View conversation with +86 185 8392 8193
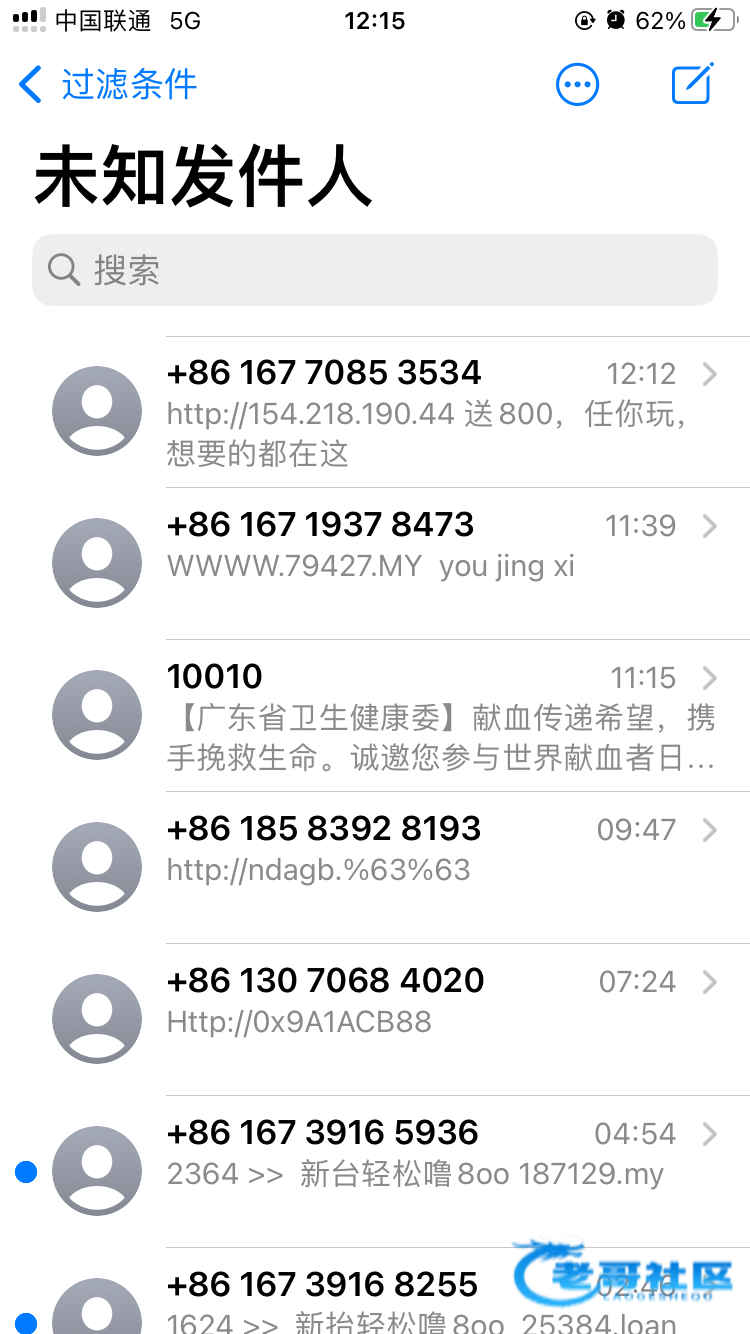 375,868
